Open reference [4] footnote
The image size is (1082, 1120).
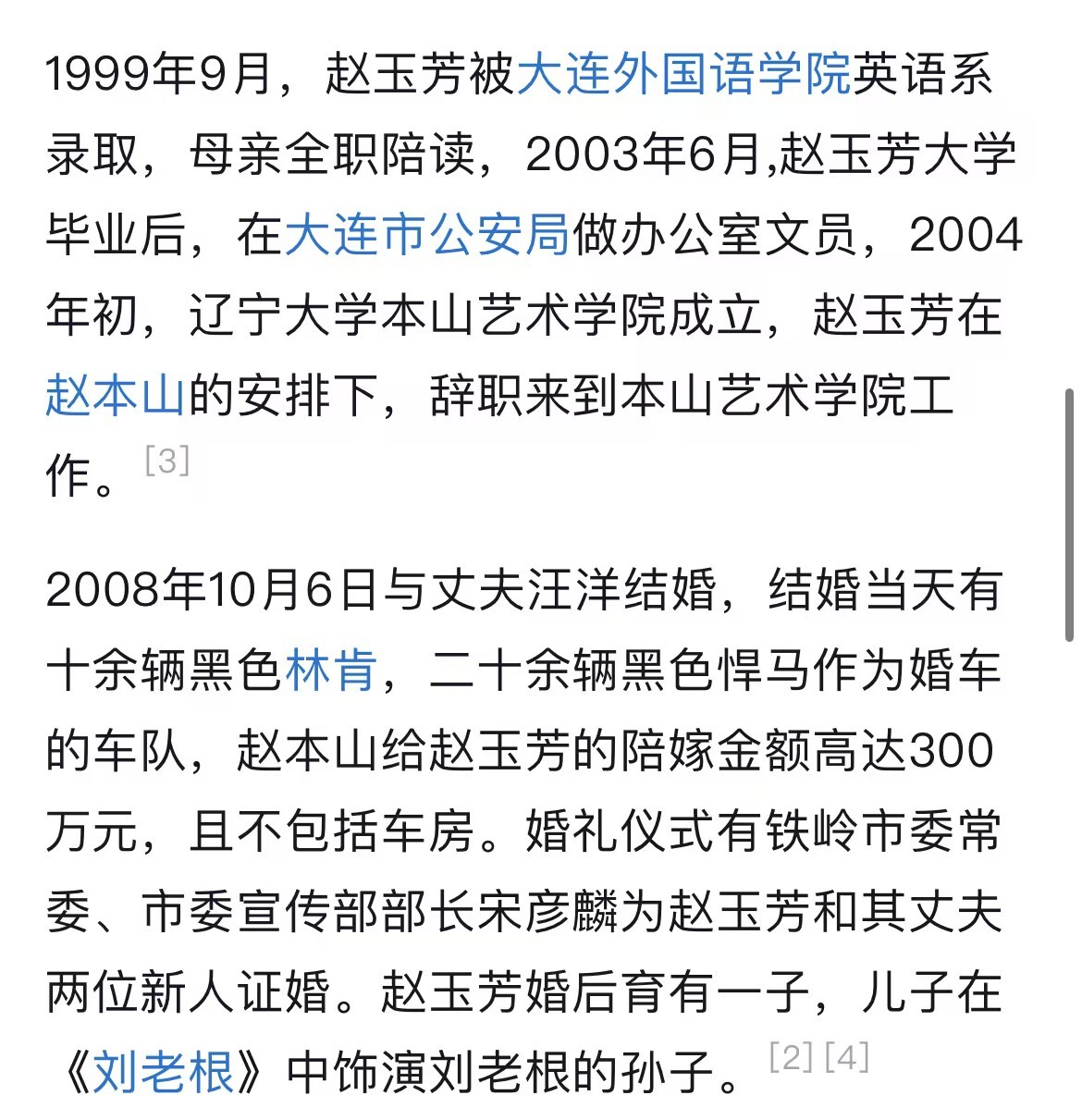tap(847, 1057)
